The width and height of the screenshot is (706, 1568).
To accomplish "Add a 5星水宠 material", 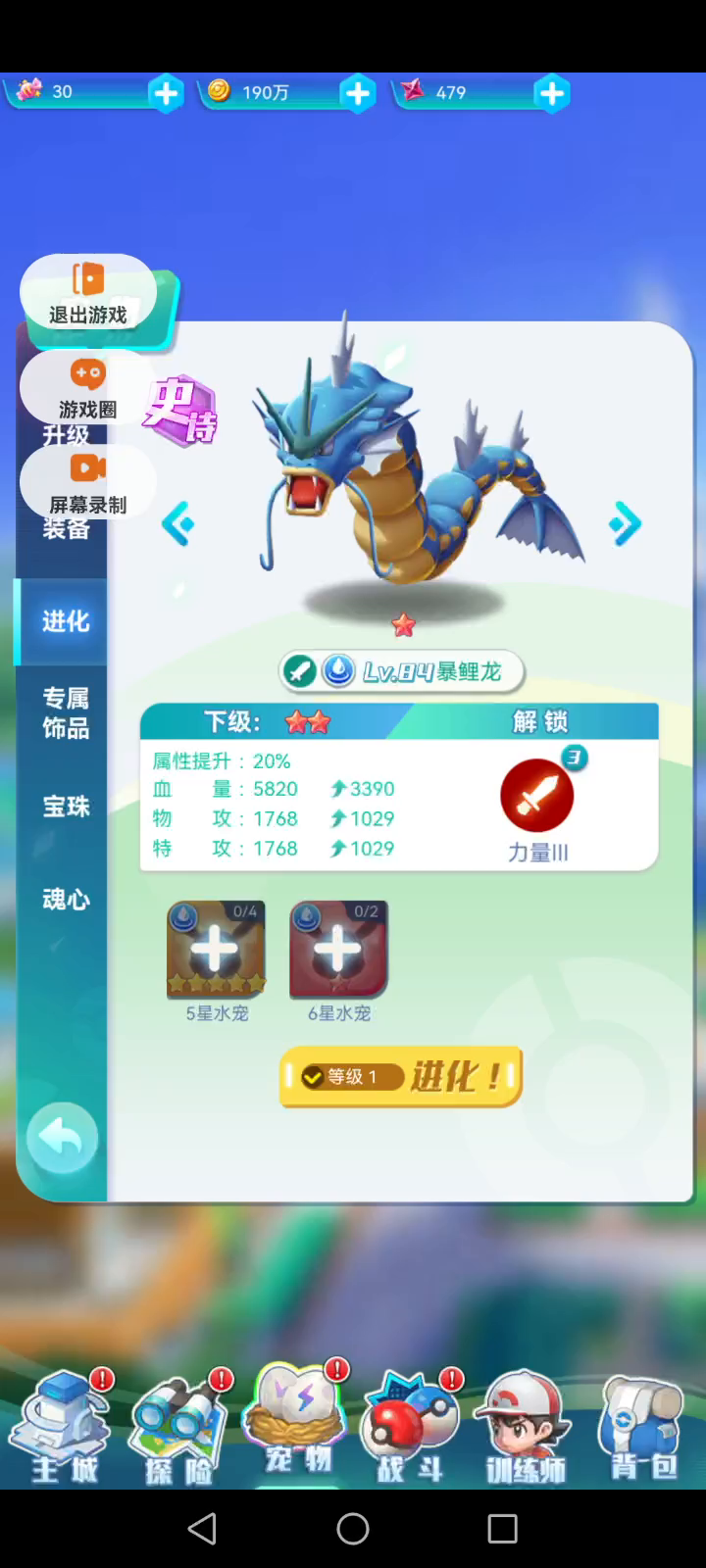I will [x=216, y=949].
